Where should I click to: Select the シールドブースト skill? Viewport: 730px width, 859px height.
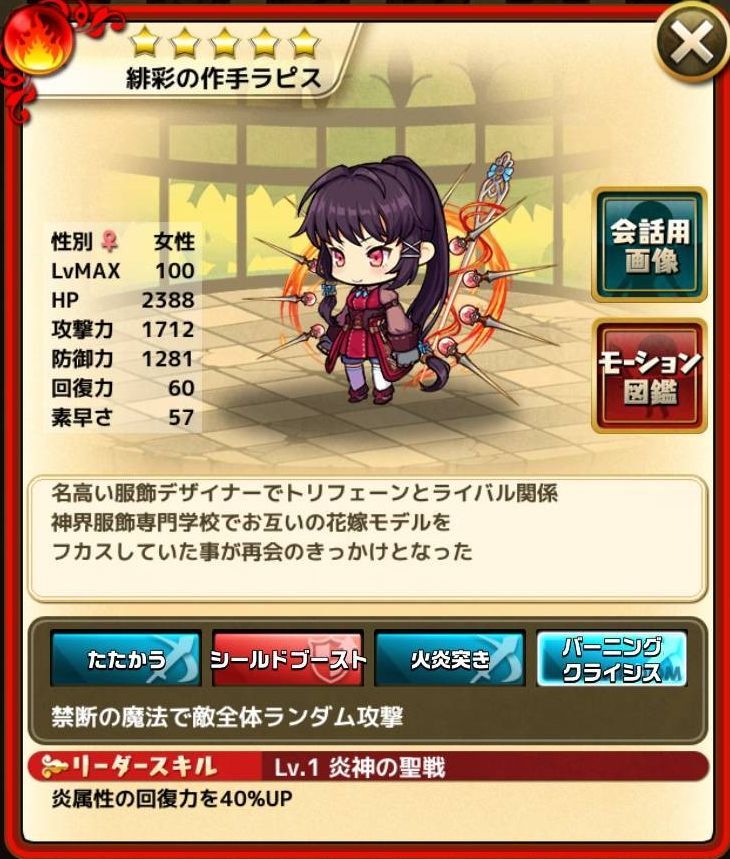[288, 659]
